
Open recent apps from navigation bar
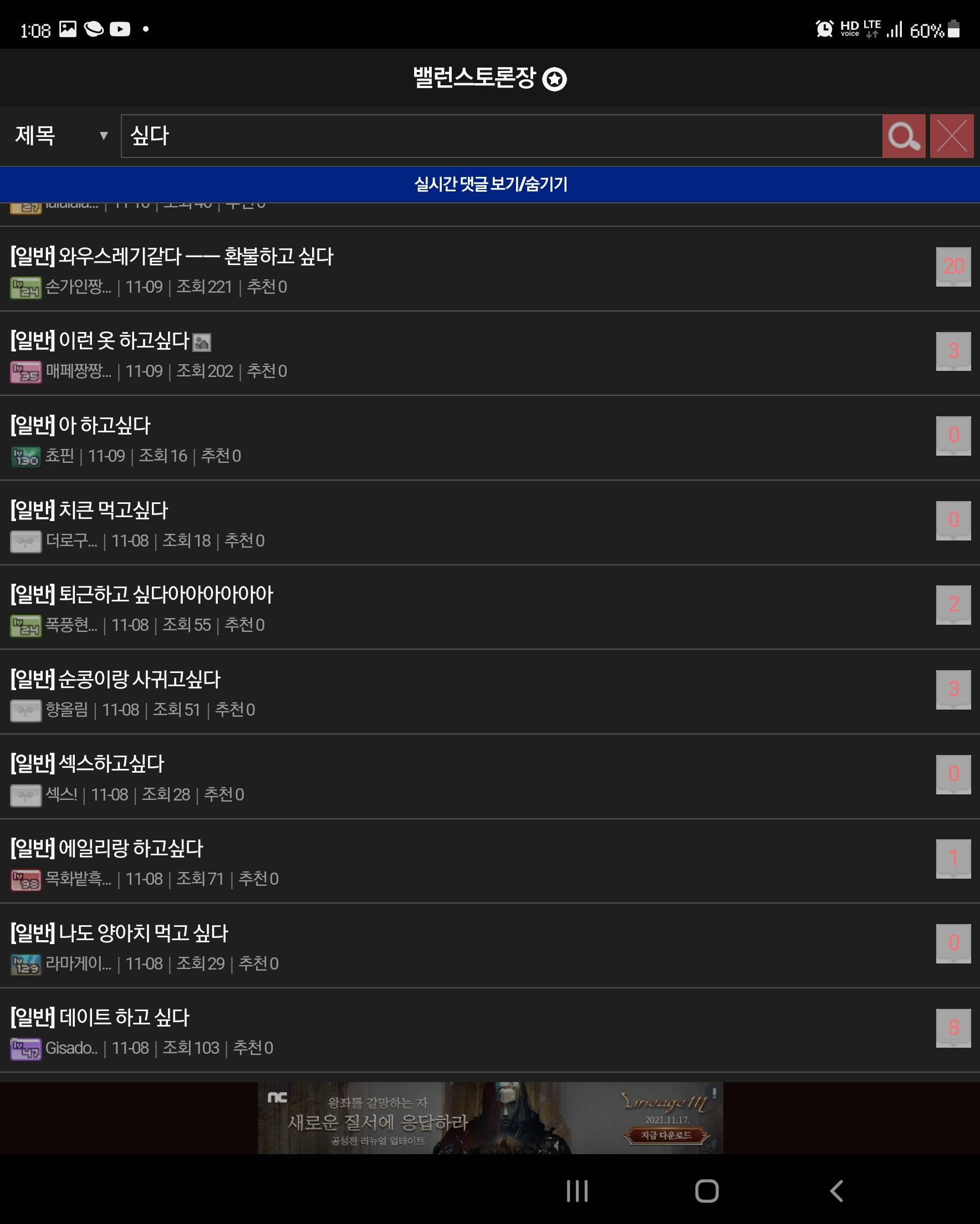pyautogui.click(x=577, y=1191)
